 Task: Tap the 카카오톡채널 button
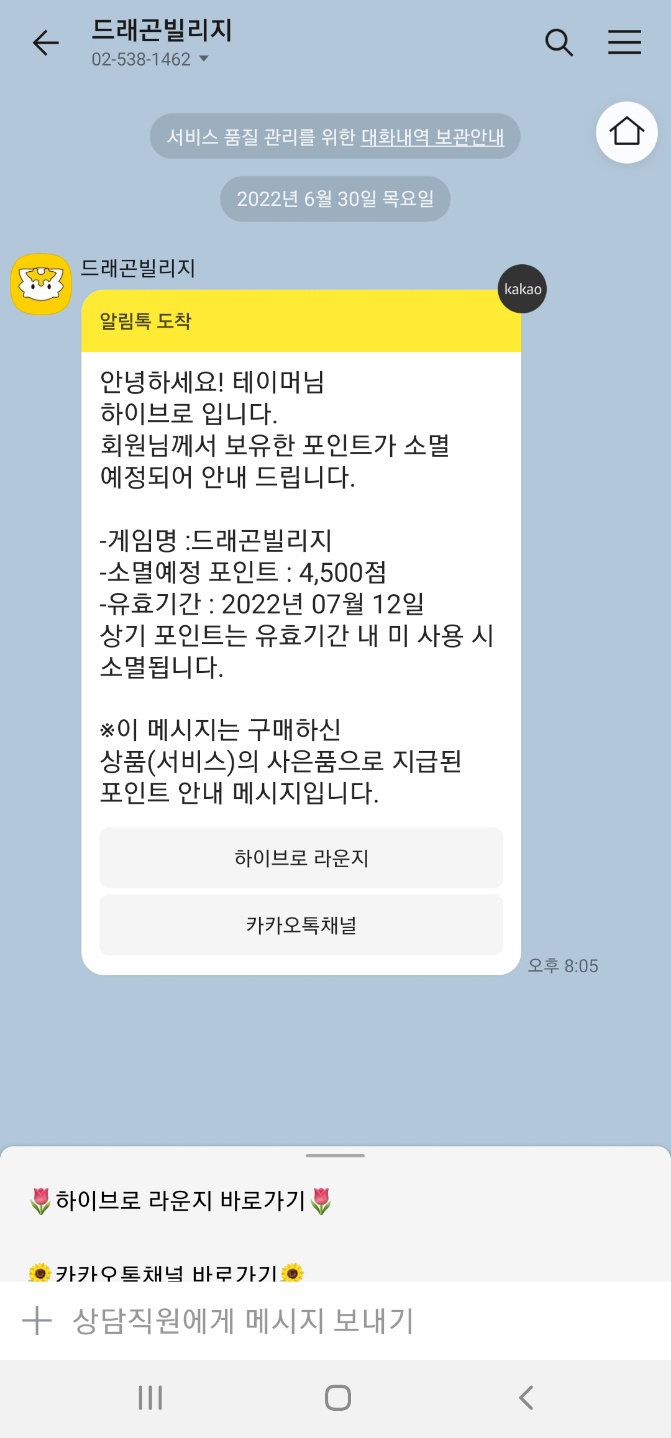(301, 925)
